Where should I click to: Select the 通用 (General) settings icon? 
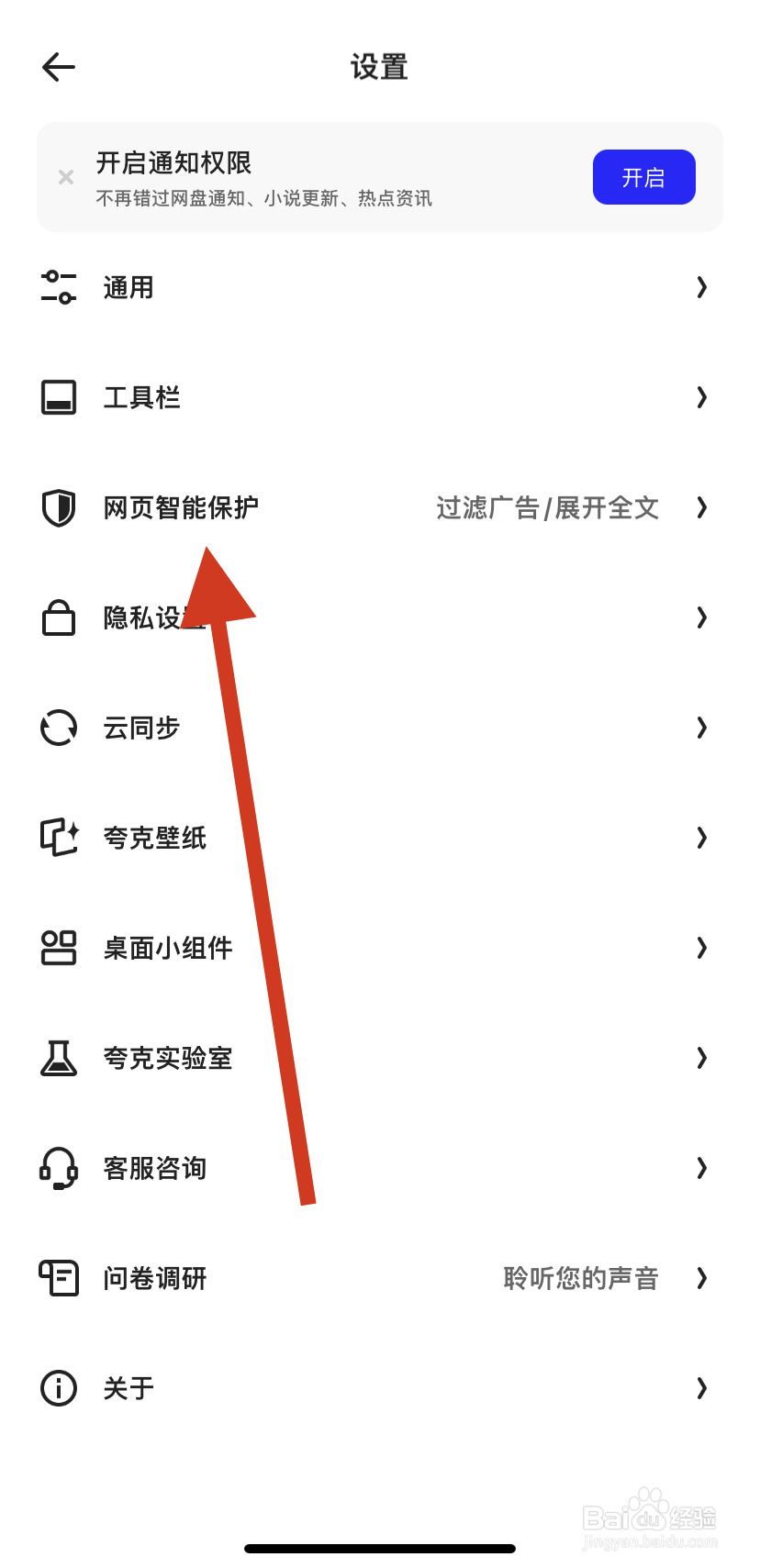(x=58, y=287)
